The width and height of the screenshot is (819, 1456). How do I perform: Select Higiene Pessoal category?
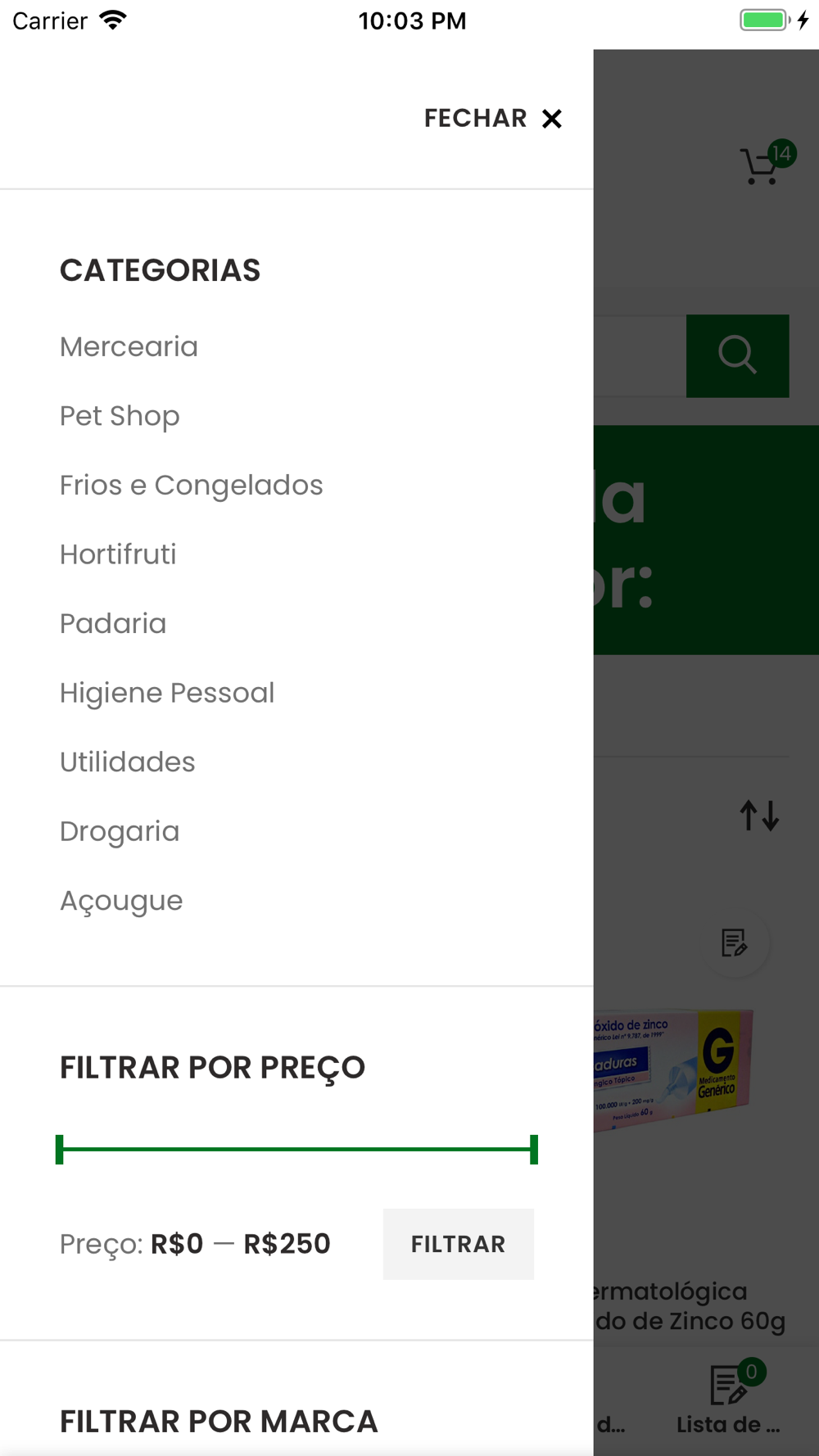[x=167, y=693]
